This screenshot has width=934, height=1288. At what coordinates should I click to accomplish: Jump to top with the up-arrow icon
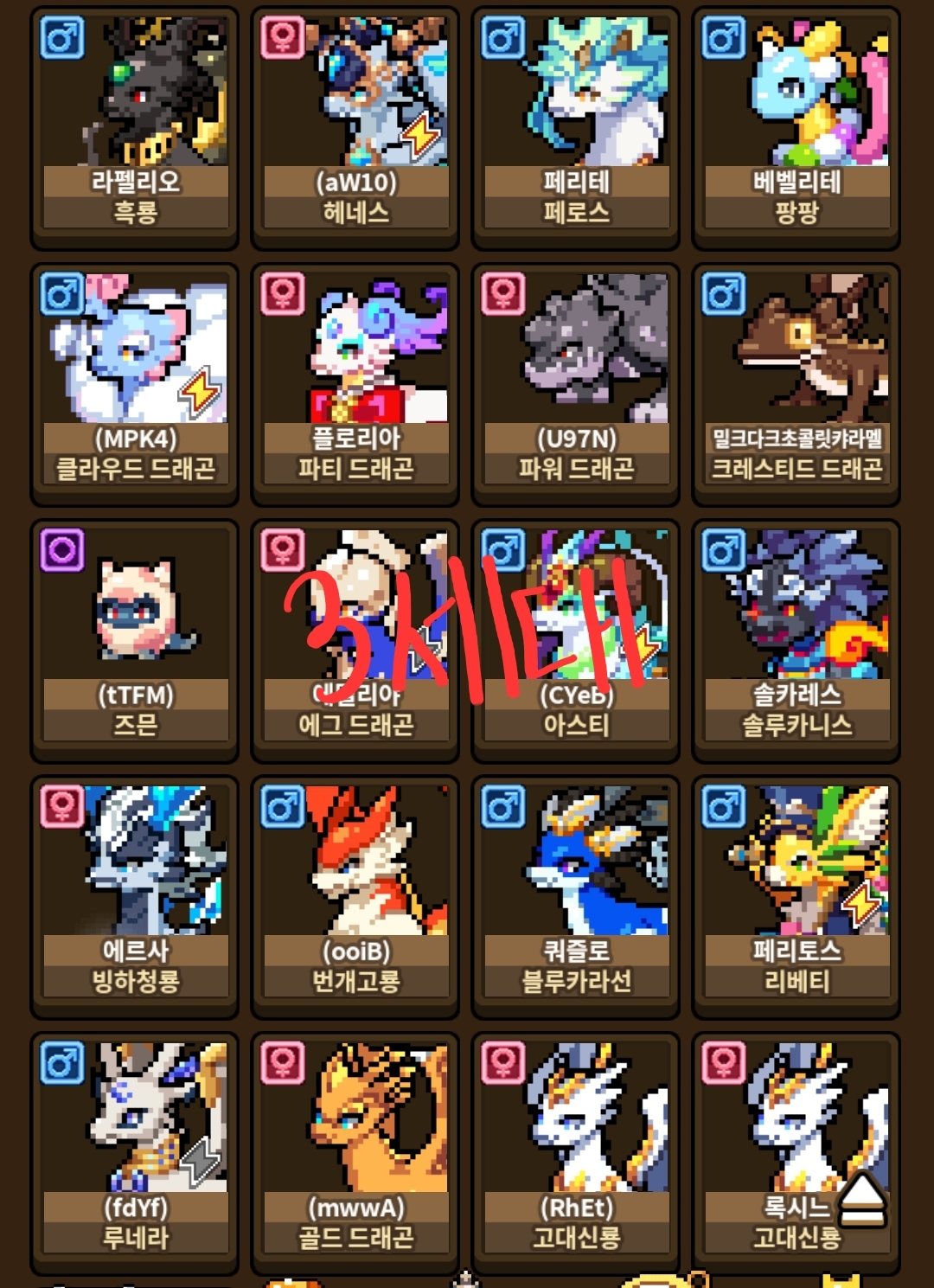[x=863, y=1201]
